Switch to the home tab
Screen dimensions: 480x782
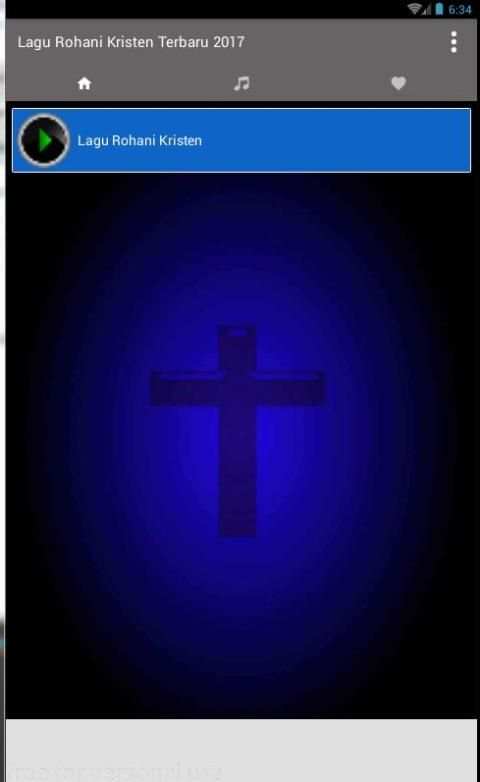[x=84, y=83]
